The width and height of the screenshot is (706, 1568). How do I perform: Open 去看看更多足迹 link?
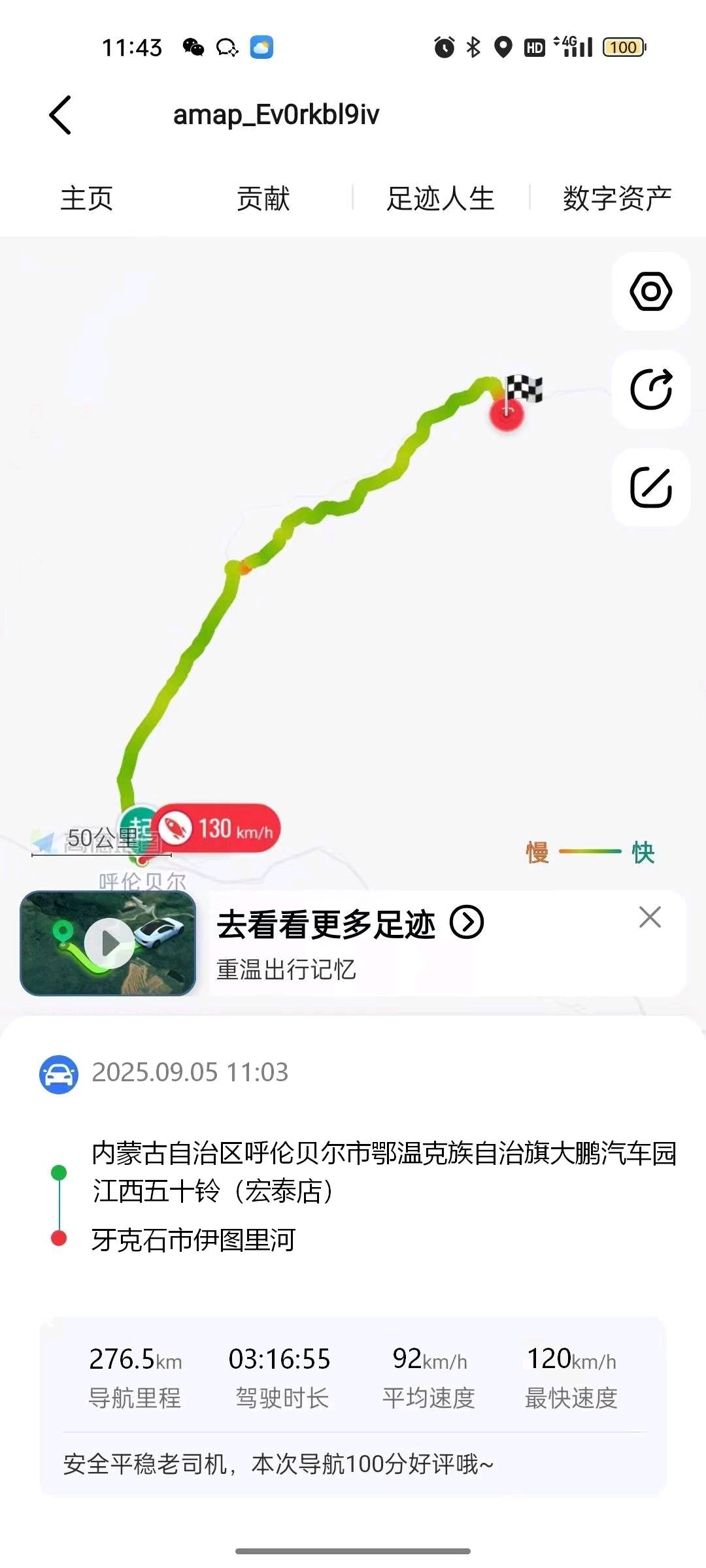[x=350, y=924]
